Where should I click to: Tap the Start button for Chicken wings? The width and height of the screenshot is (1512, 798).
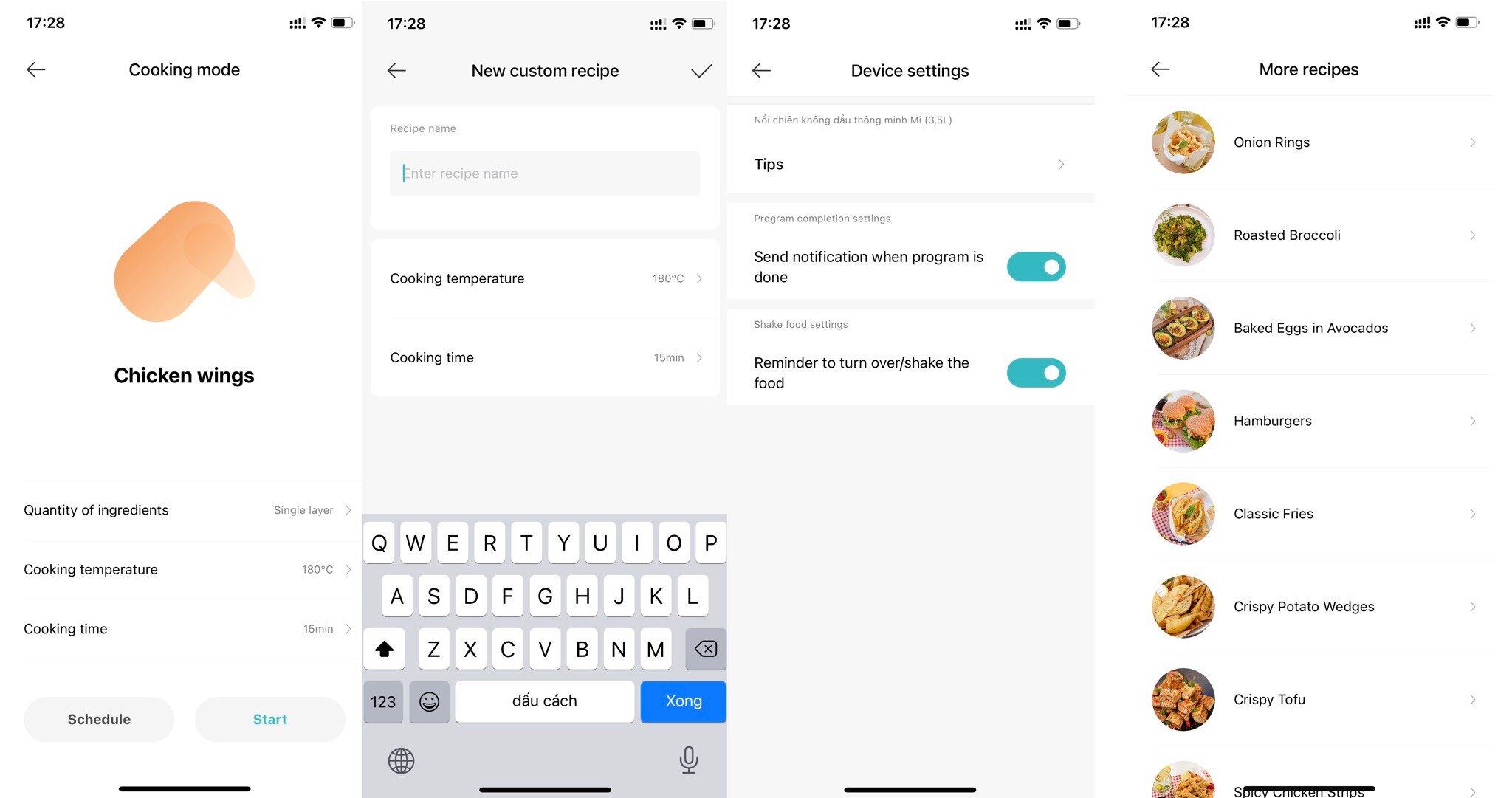click(x=270, y=719)
